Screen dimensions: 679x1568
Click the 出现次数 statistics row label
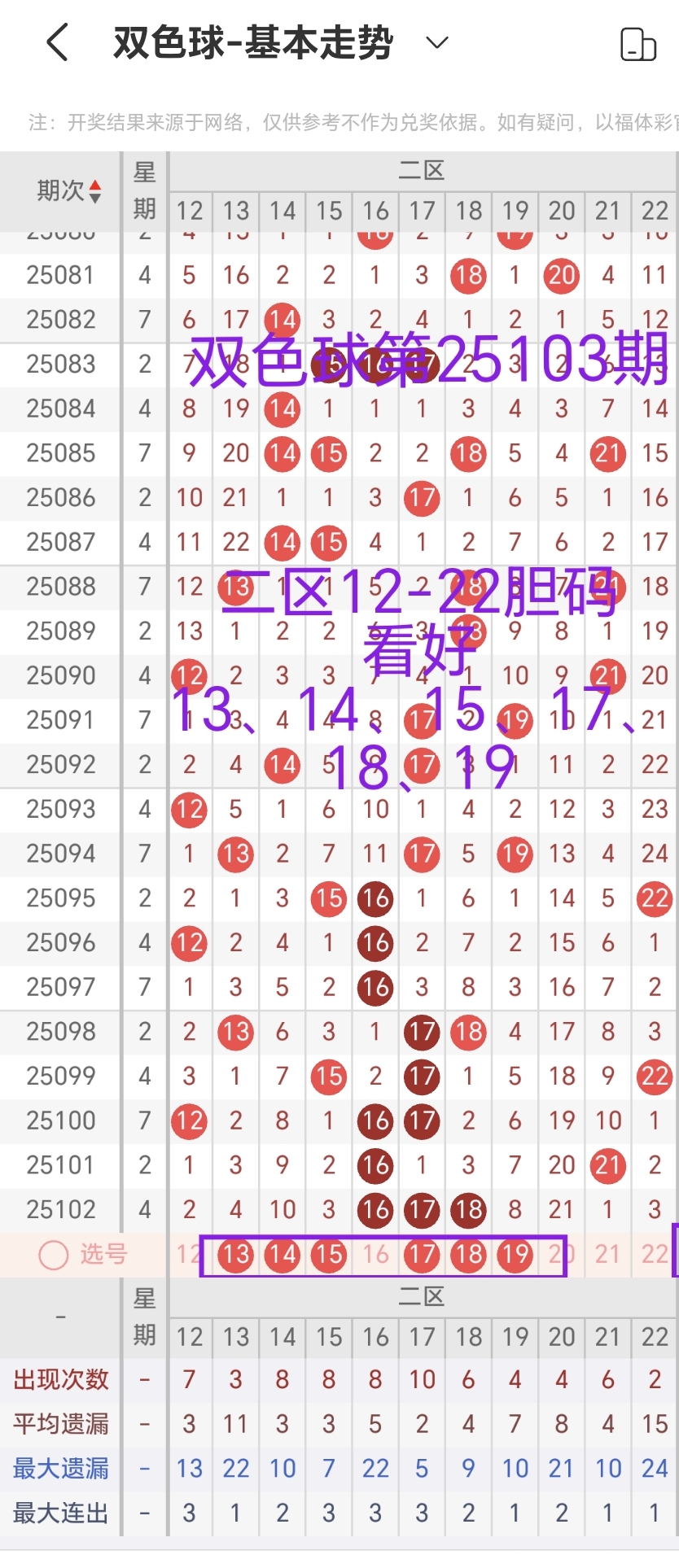pyautogui.click(x=59, y=1379)
